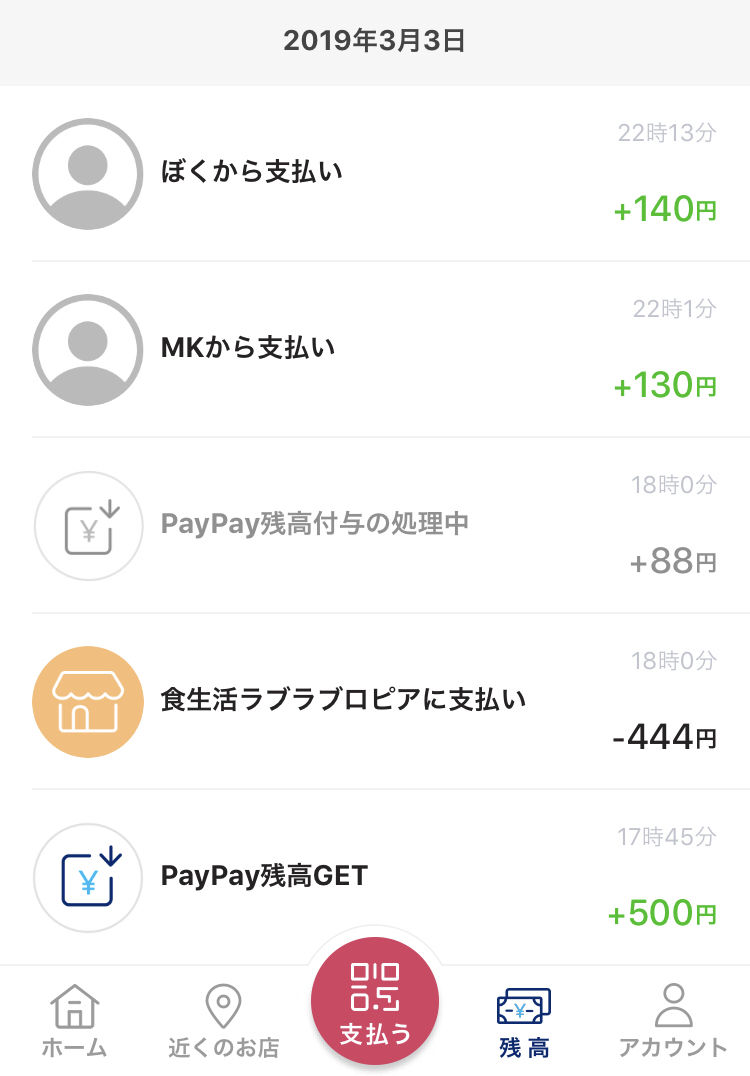Go to the ホーム tab
The width and height of the screenshot is (750, 1076).
pyautogui.click(x=74, y=1020)
